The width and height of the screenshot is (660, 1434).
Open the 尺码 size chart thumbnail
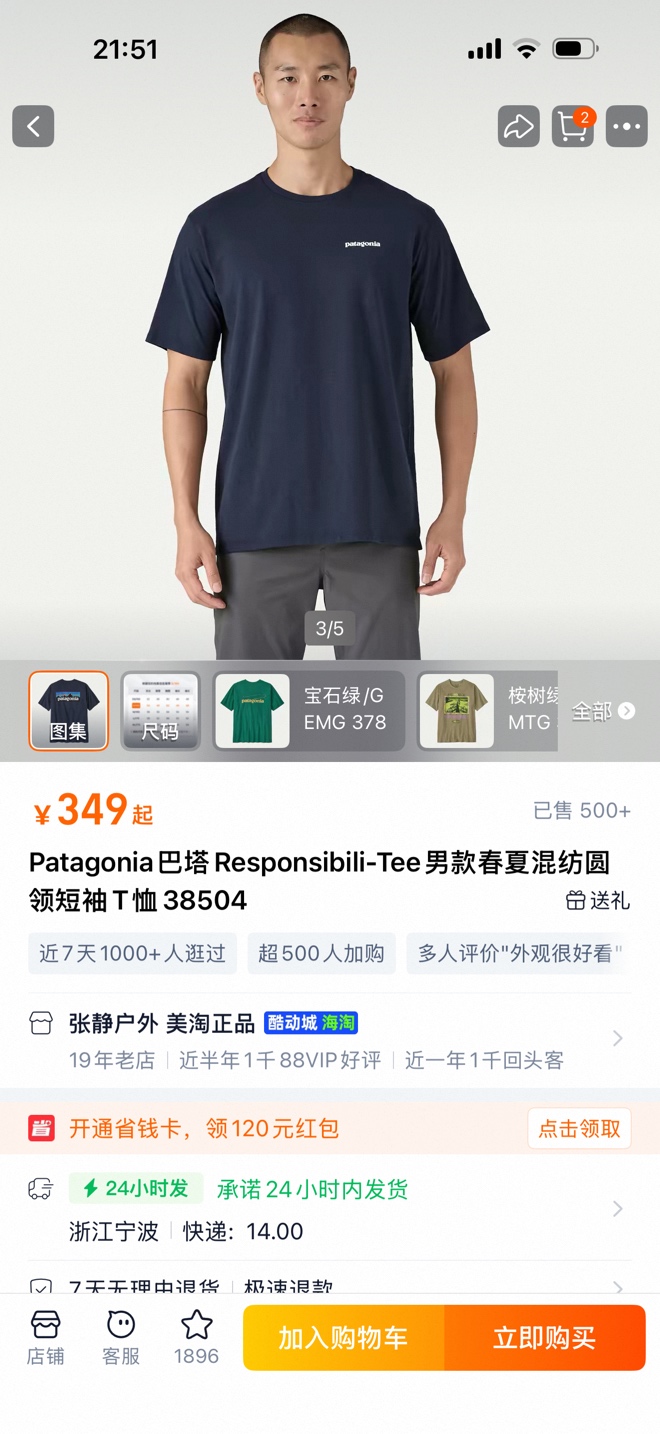[160, 711]
